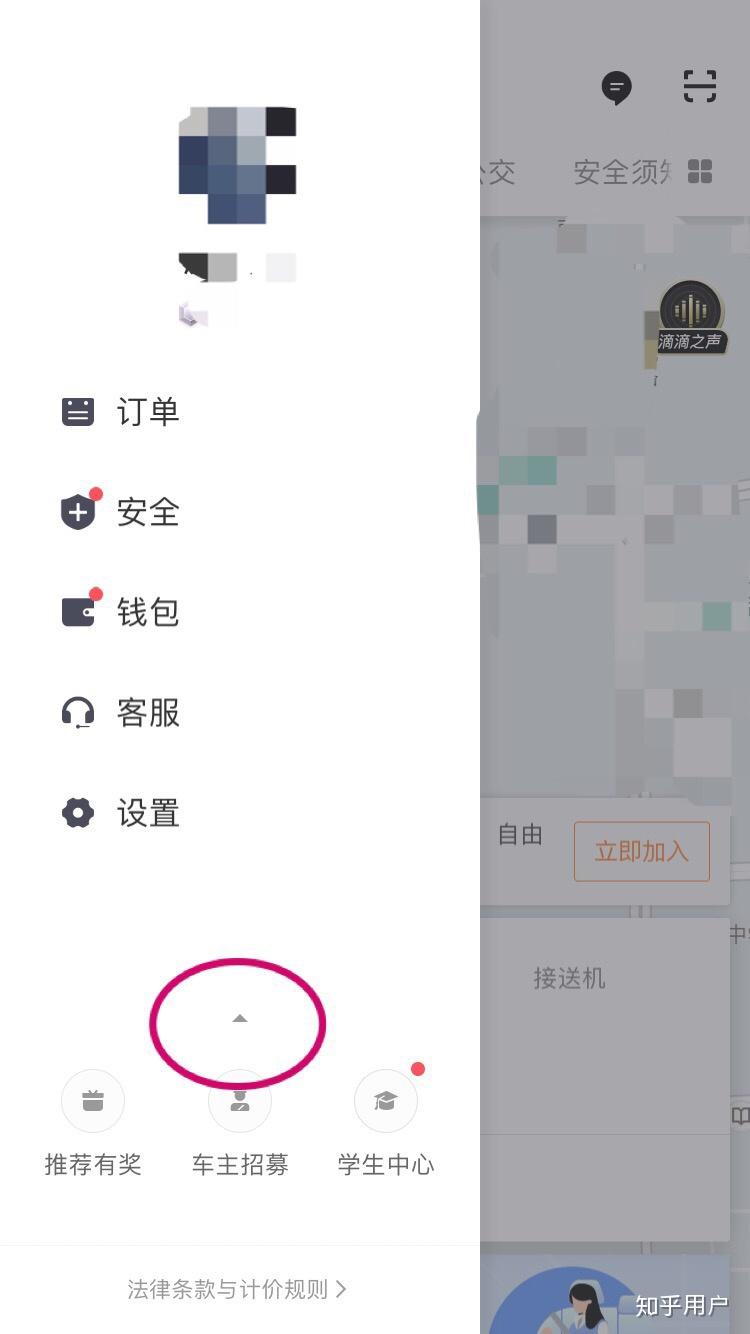This screenshot has width=750, height=1334.
Task: Select 接送机 airport transfer
Action: tap(569, 978)
